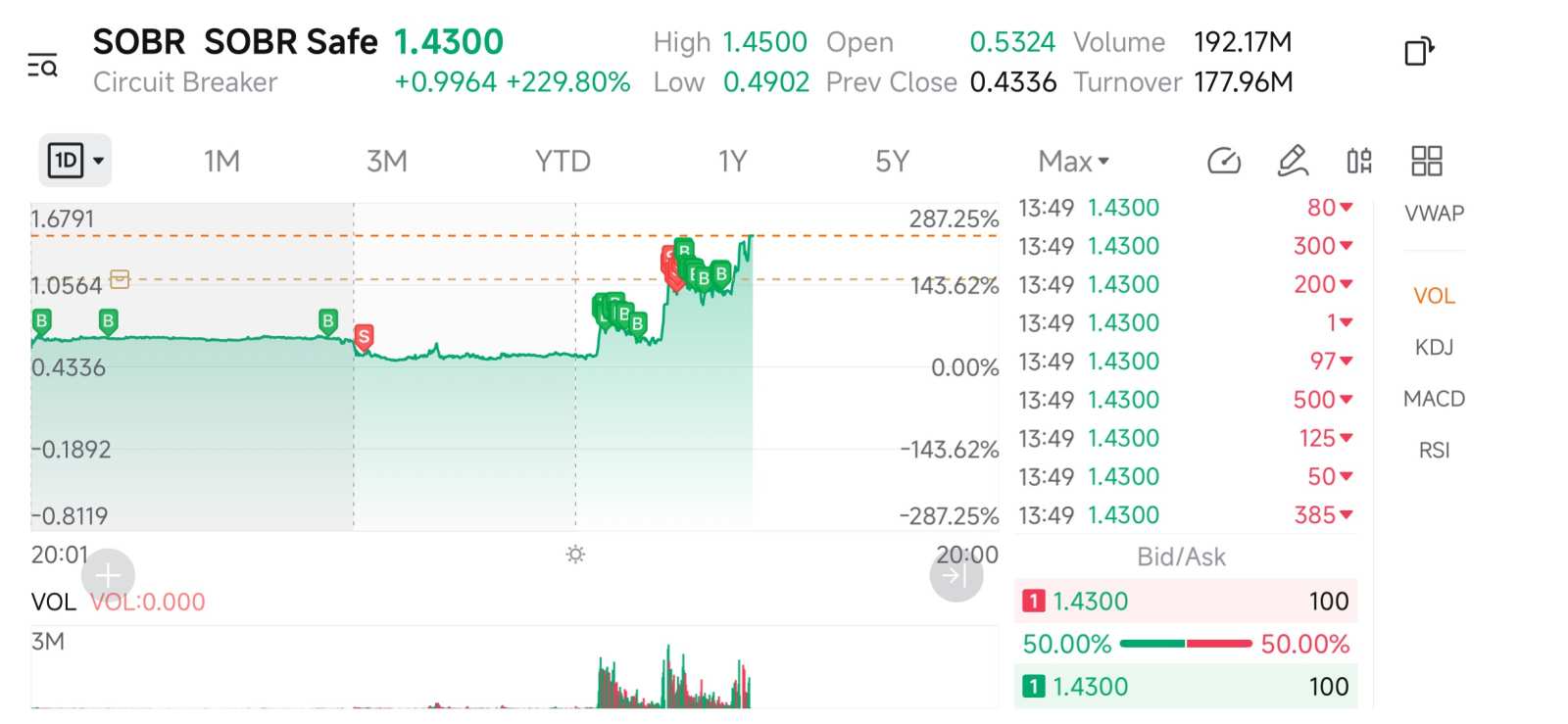The width and height of the screenshot is (1568, 724).
Task: Open chart indicator settings
Action: 1359,161
